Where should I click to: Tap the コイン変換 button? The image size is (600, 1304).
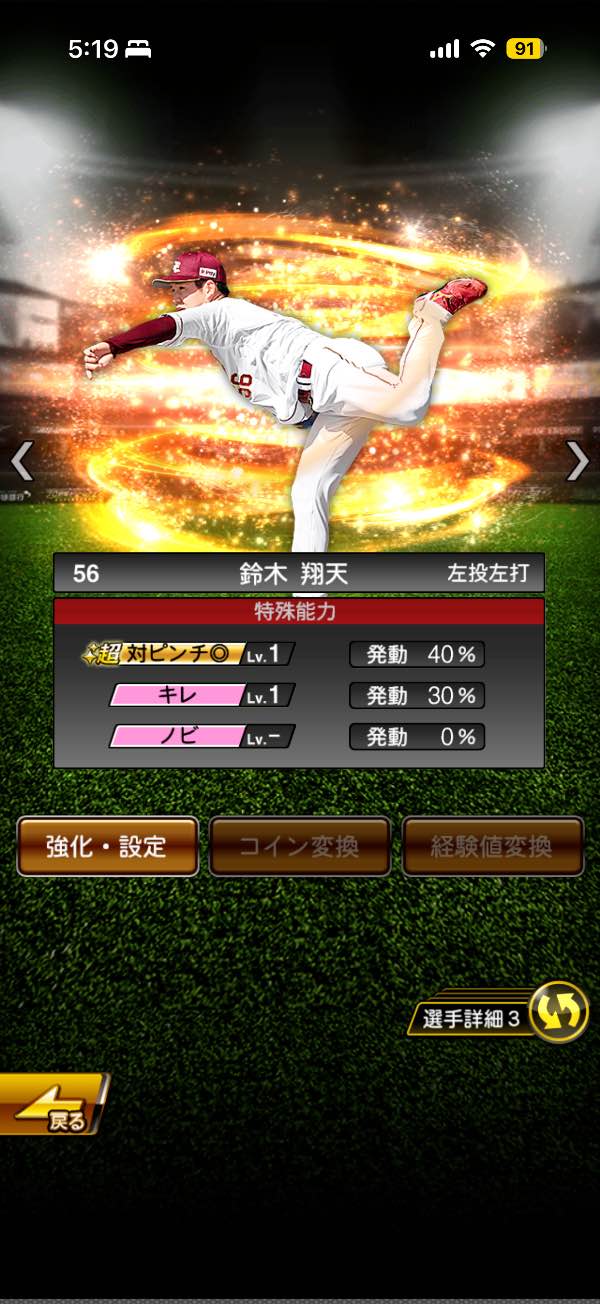(x=299, y=846)
